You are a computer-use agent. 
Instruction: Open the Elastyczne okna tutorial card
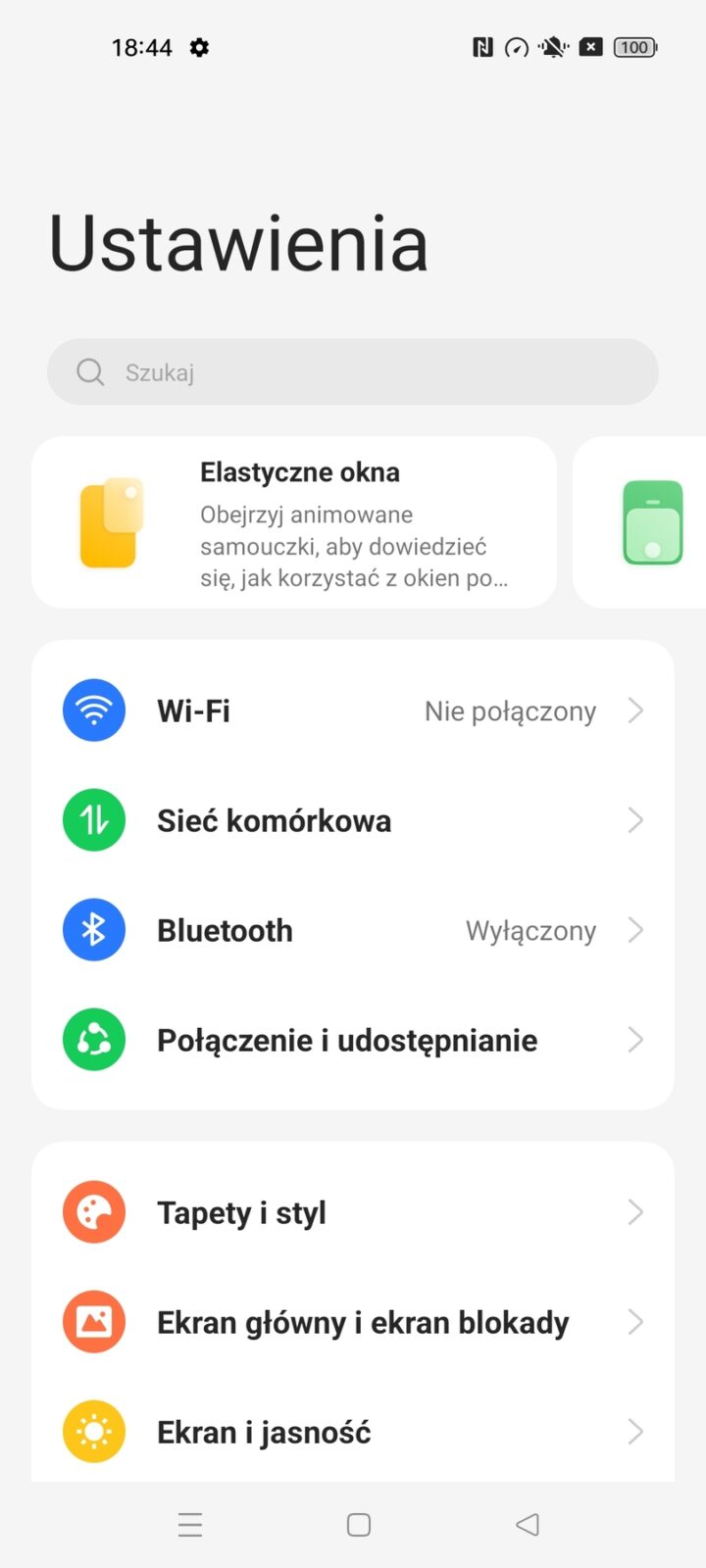[x=294, y=522]
